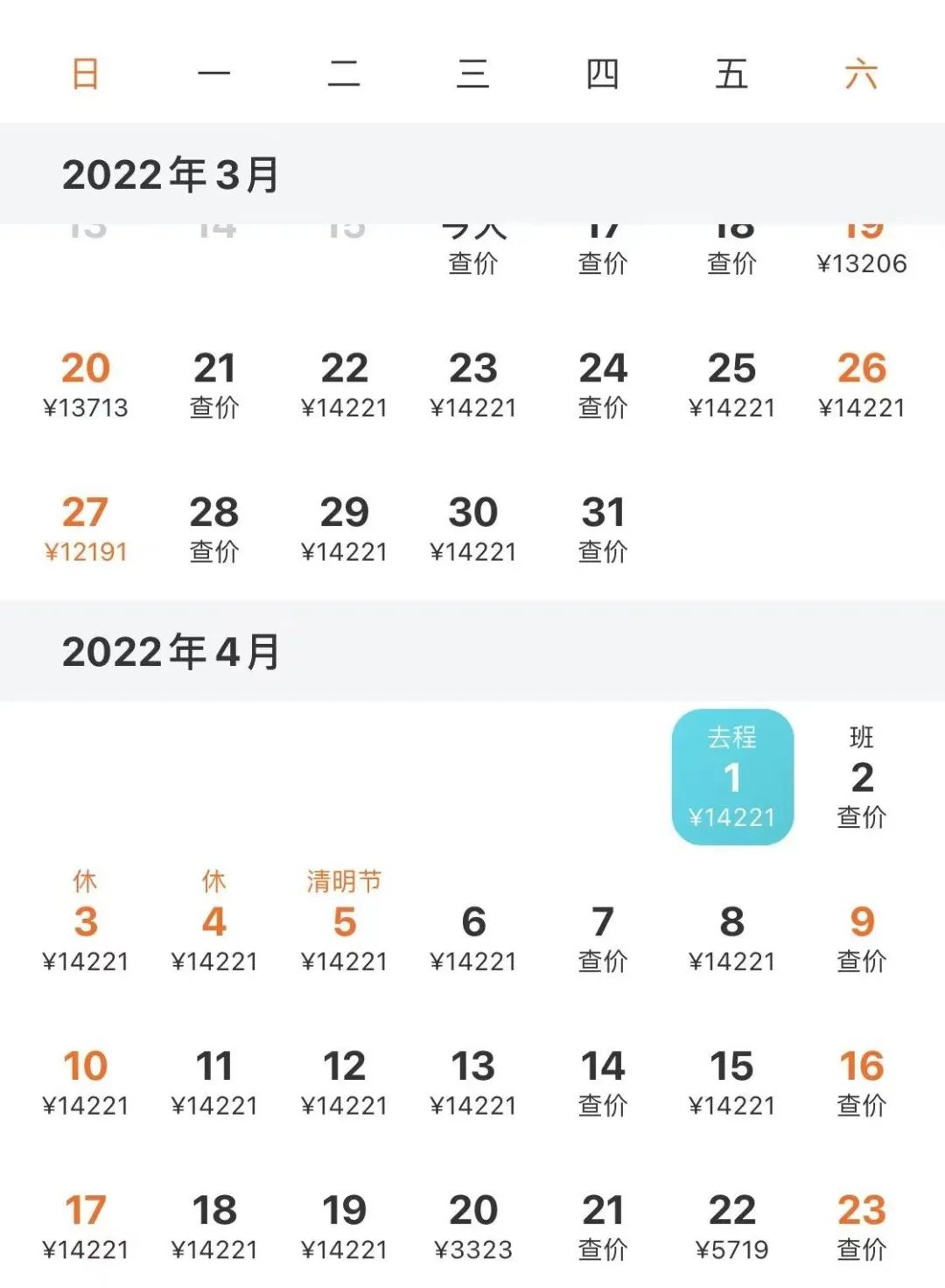Image resolution: width=945 pixels, height=1288 pixels.
Task: Pick March 26 as the date
Action: point(861,384)
